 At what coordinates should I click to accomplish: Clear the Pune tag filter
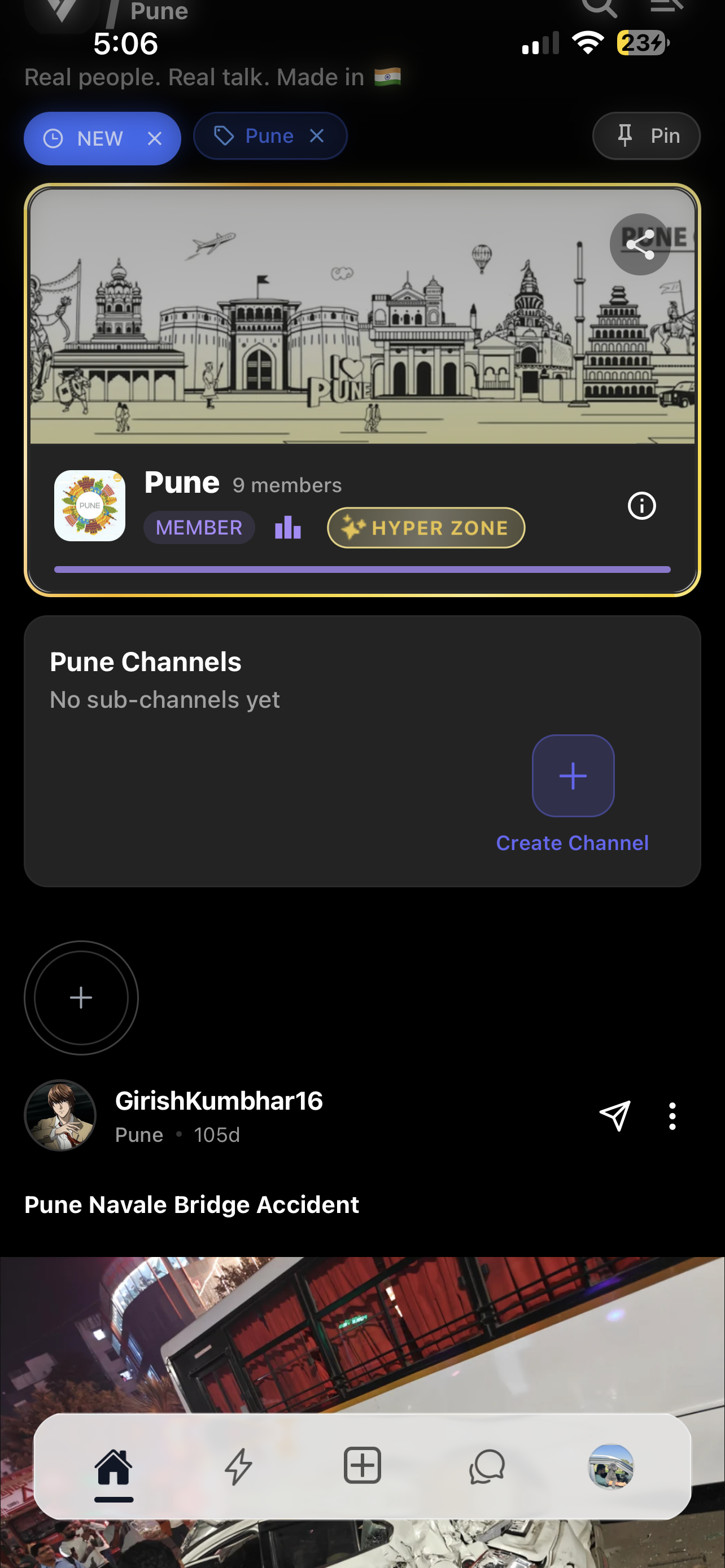click(317, 135)
